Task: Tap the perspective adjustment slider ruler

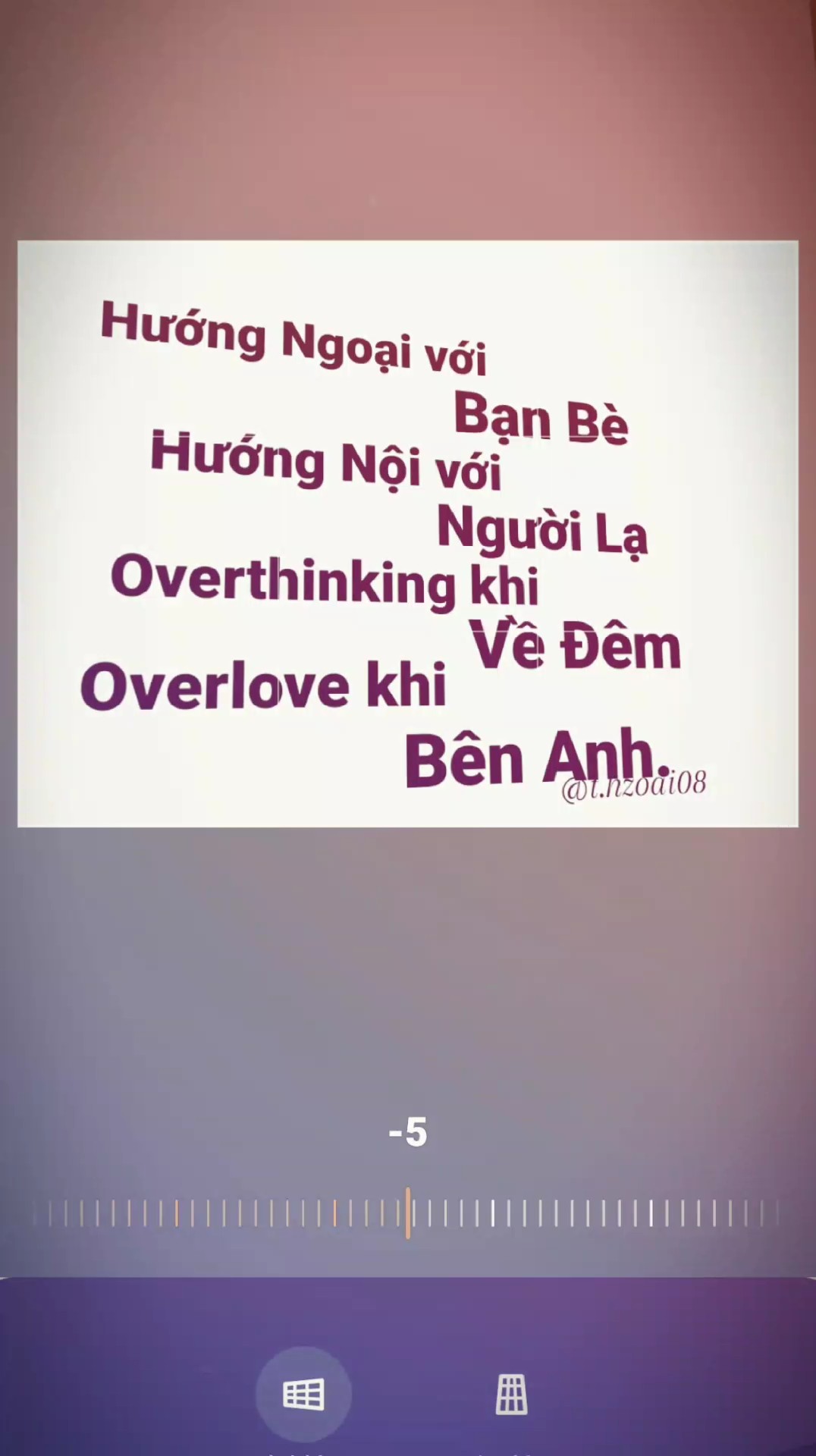Action: point(407,1213)
